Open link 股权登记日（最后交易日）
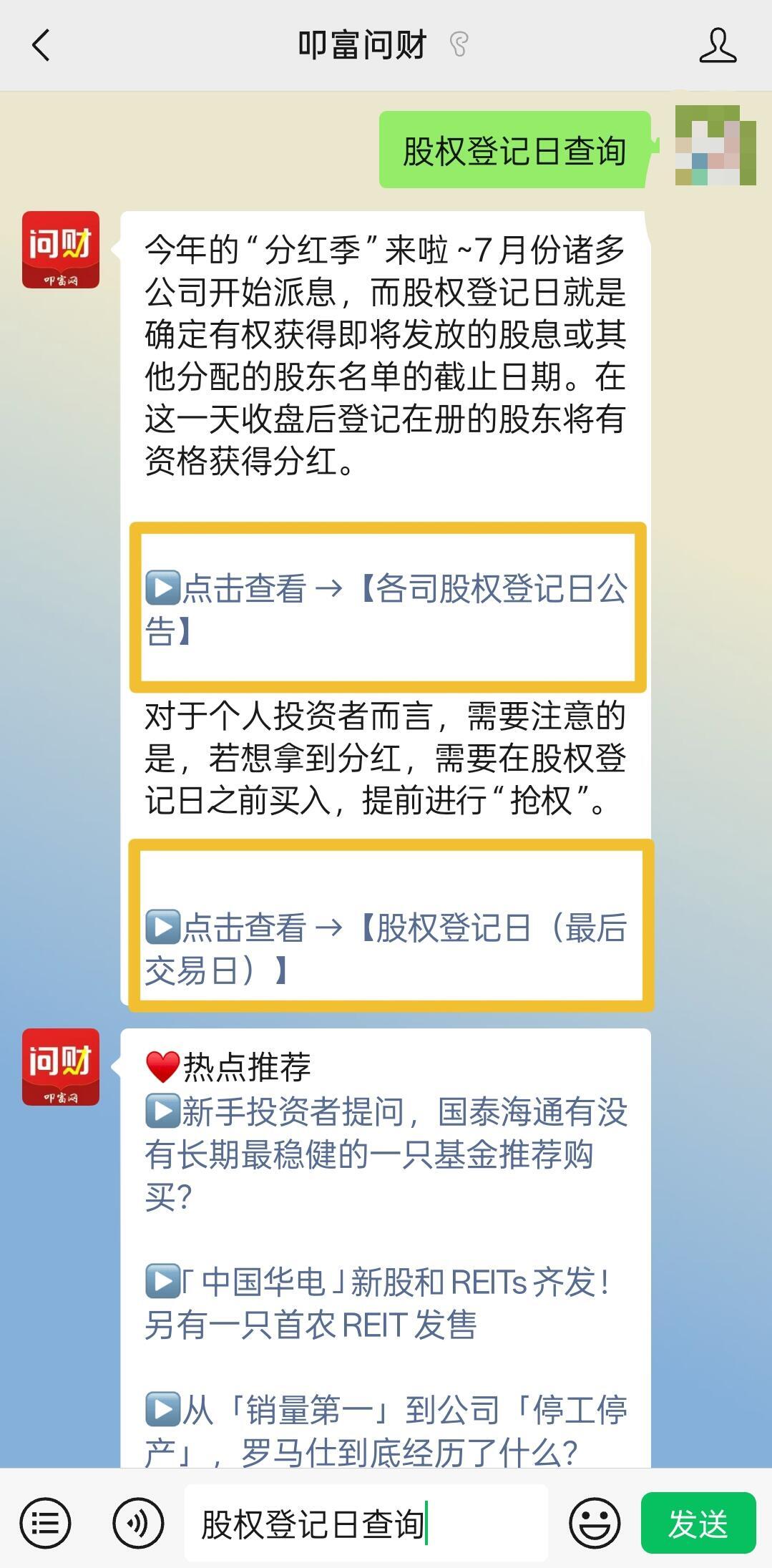The width and height of the screenshot is (772, 1568). (386, 947)
